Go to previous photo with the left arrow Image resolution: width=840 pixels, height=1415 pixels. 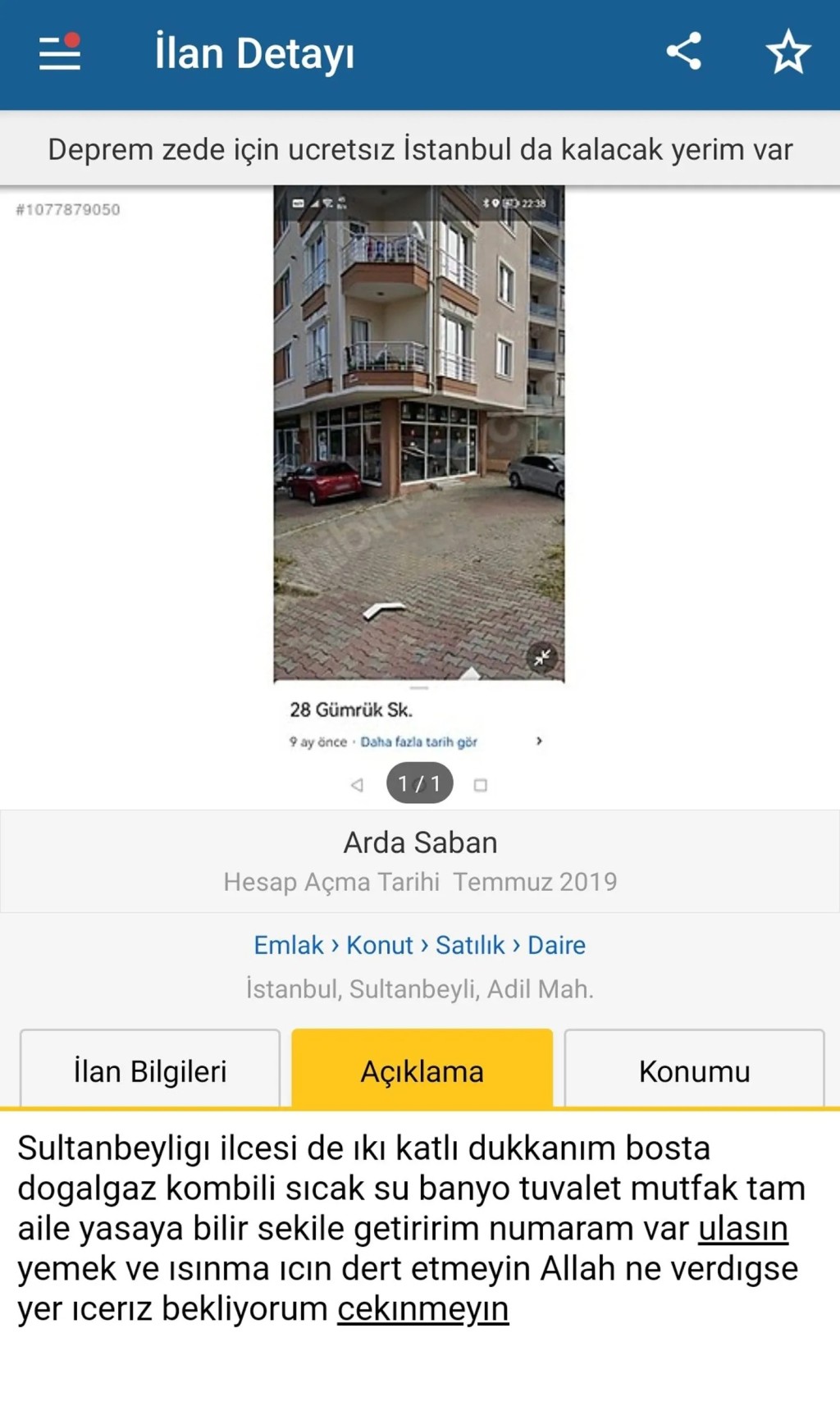point(356,783)
